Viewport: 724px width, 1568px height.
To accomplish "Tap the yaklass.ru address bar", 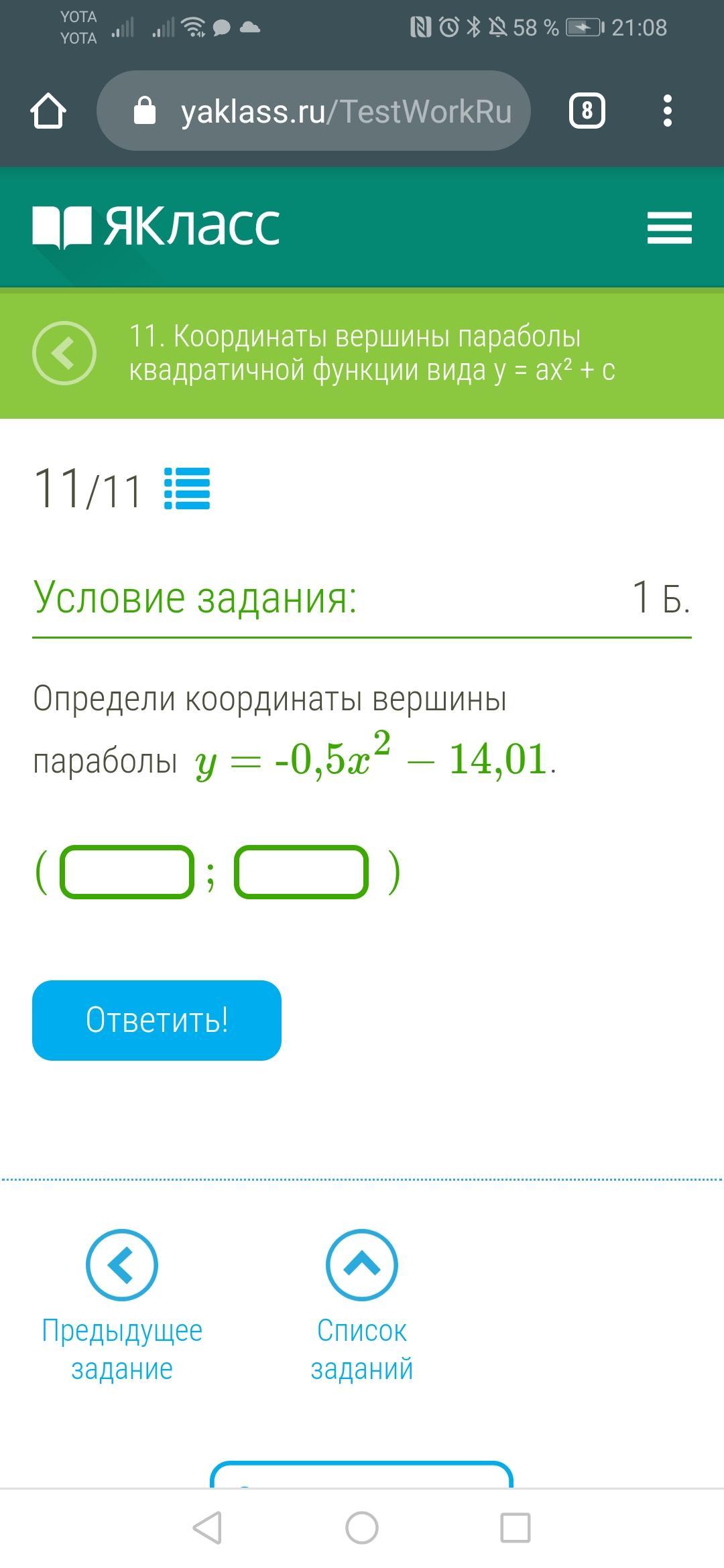I will [314, 111].
